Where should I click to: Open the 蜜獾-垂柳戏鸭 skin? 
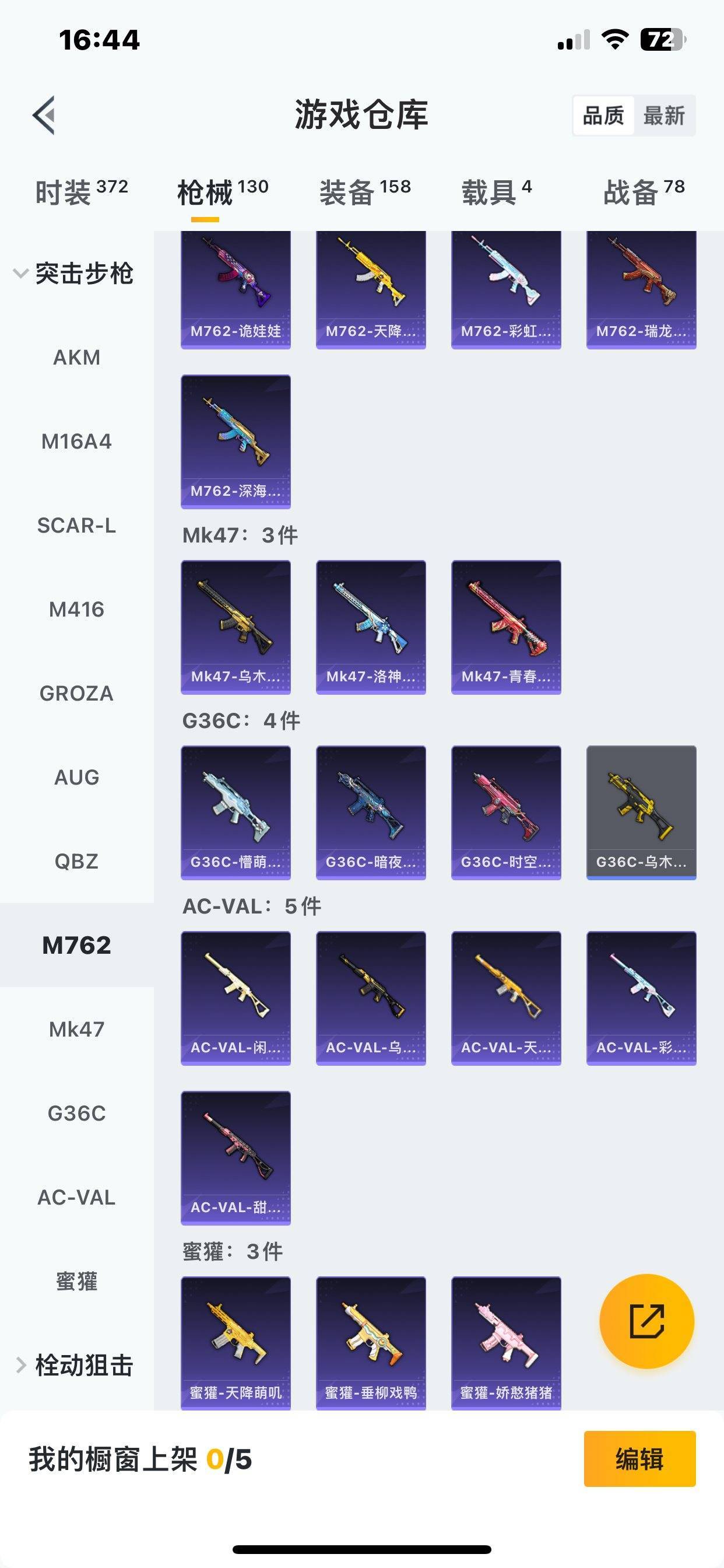pyautogui.click(x=371, y=1342)
